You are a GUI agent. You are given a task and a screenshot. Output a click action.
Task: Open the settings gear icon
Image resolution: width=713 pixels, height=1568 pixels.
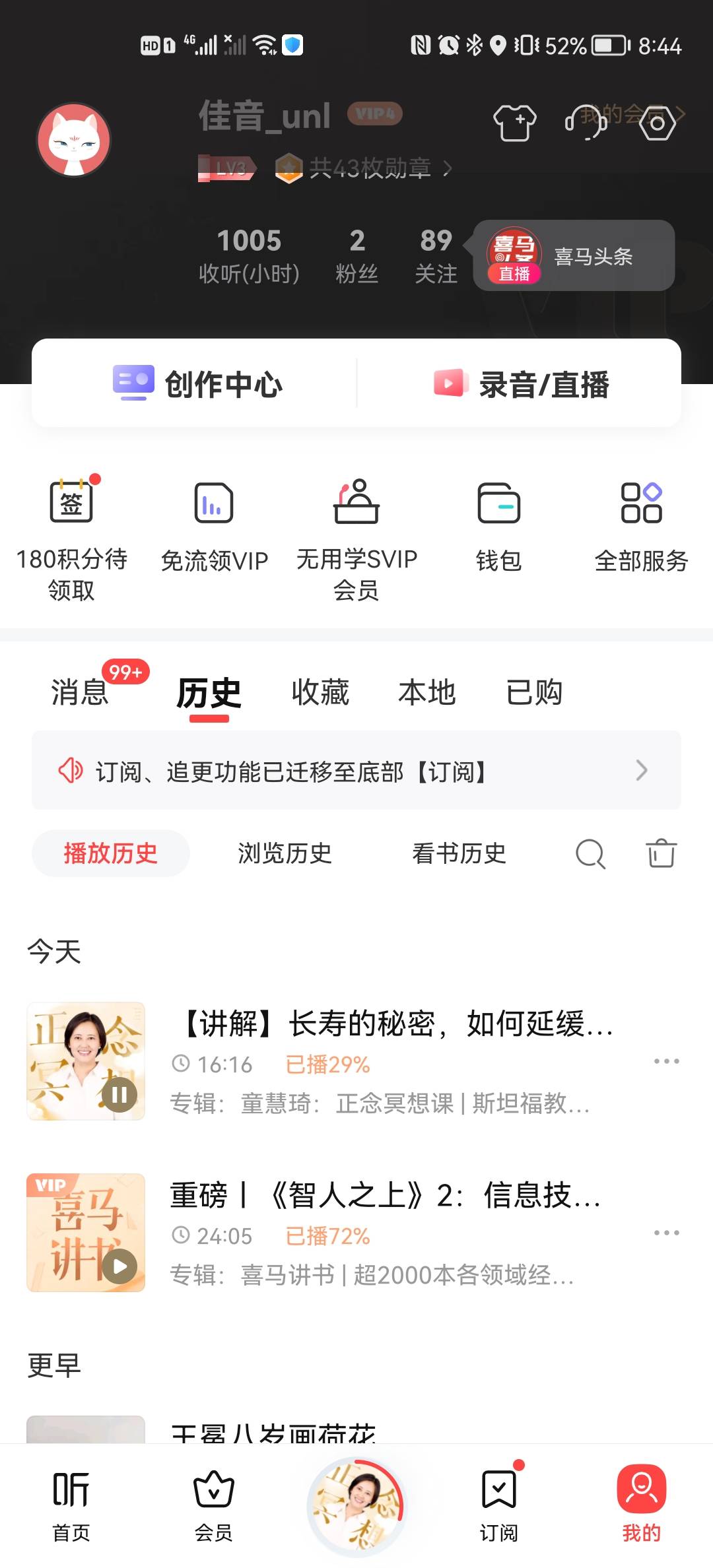[656, 124]
